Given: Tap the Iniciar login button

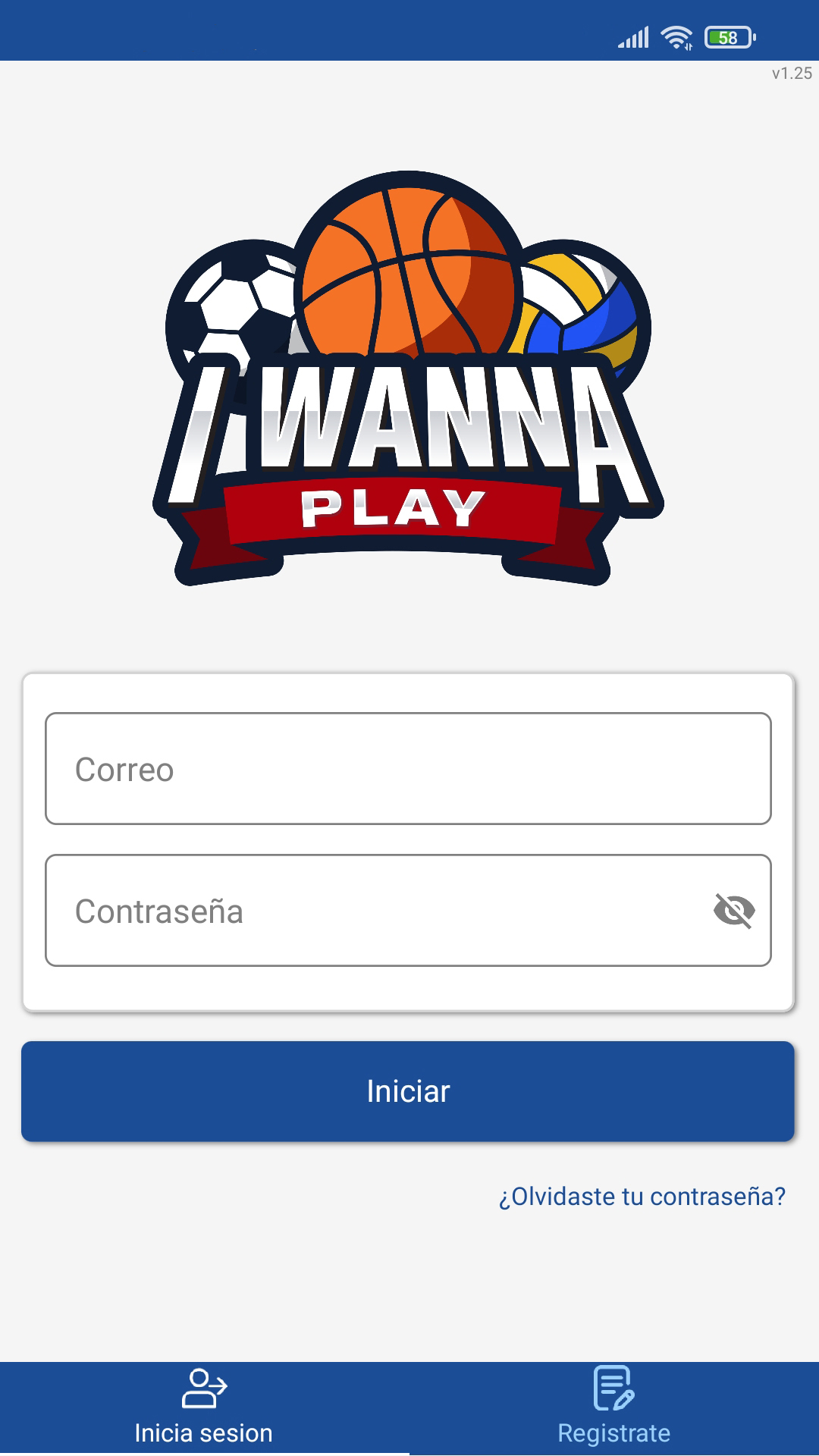Looking at the screenshot, I should click(x=408, y=1091).
